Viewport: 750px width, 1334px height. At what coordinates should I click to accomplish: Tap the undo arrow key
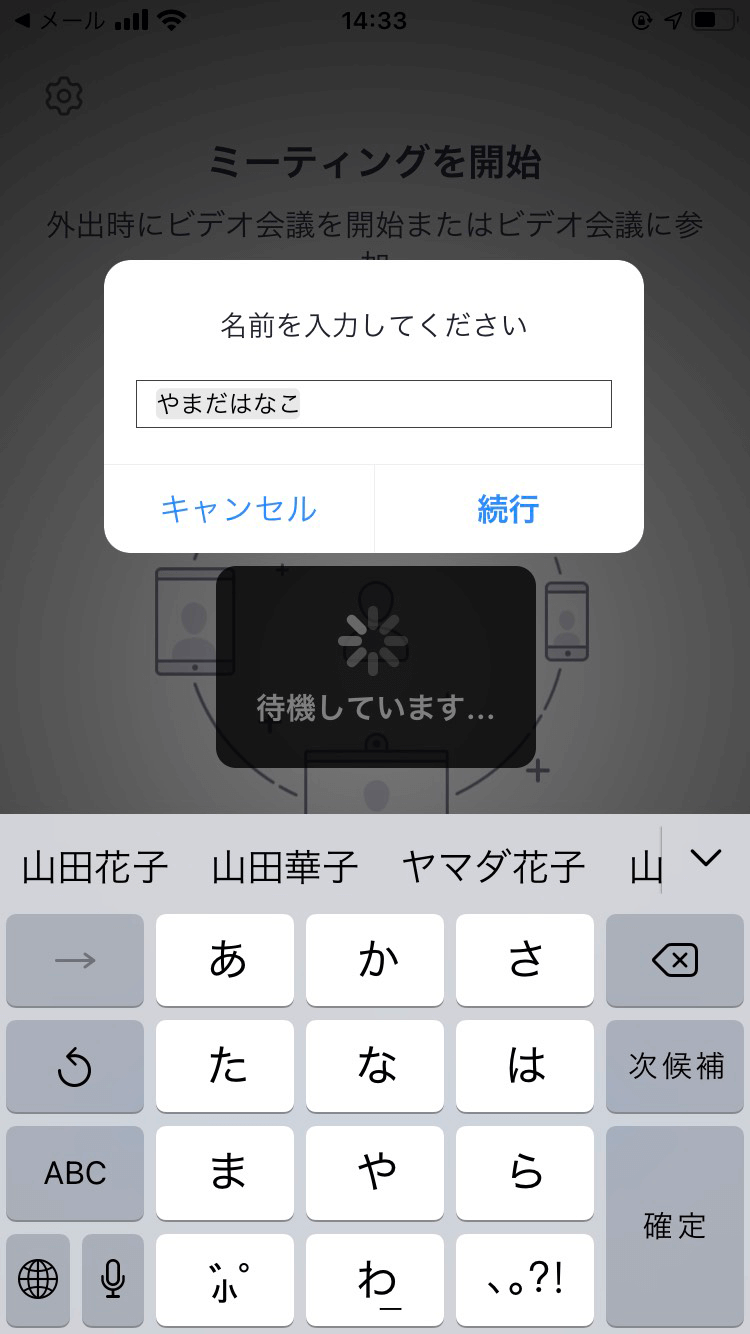pyautogui.click(x=75, y=1068)
